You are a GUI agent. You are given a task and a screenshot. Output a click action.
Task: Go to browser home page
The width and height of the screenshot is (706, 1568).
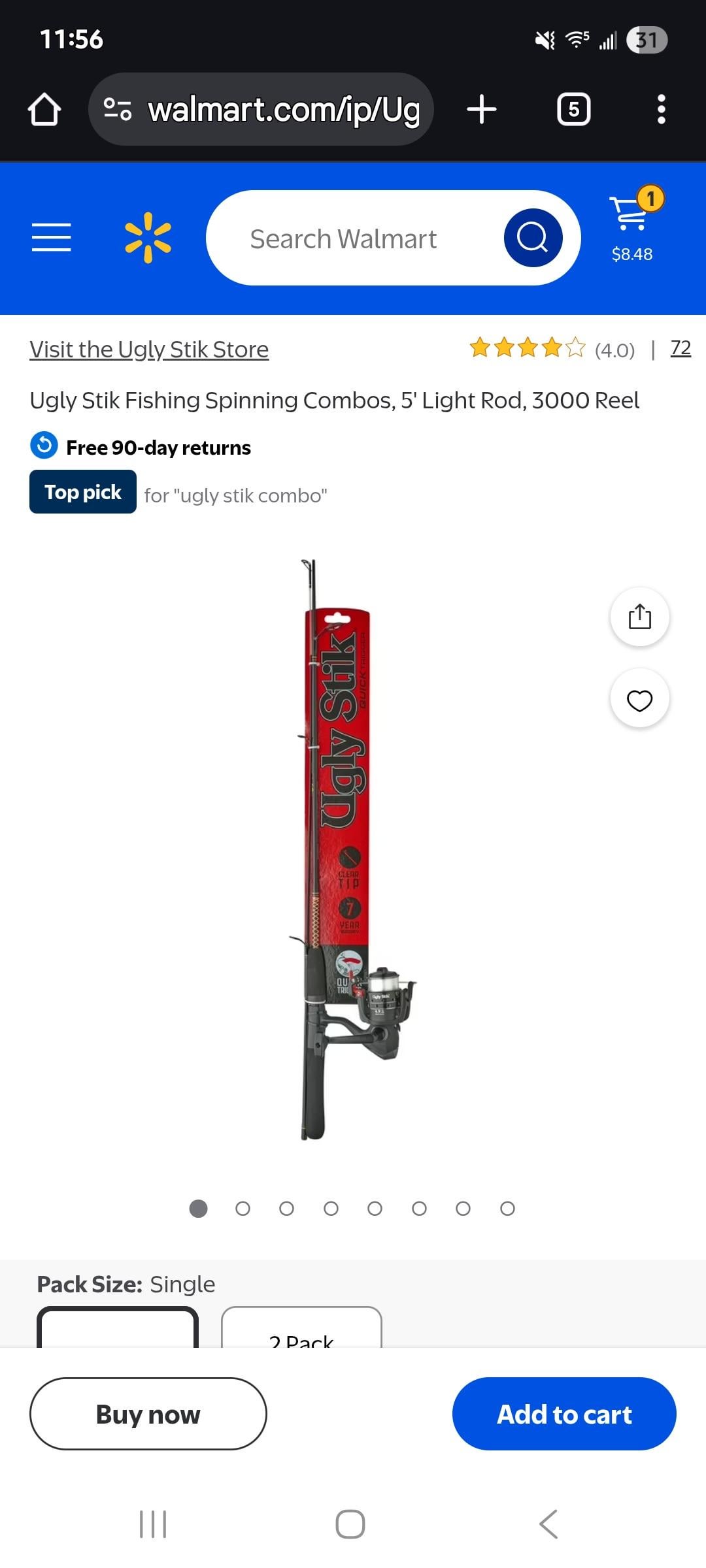point(44,109)
